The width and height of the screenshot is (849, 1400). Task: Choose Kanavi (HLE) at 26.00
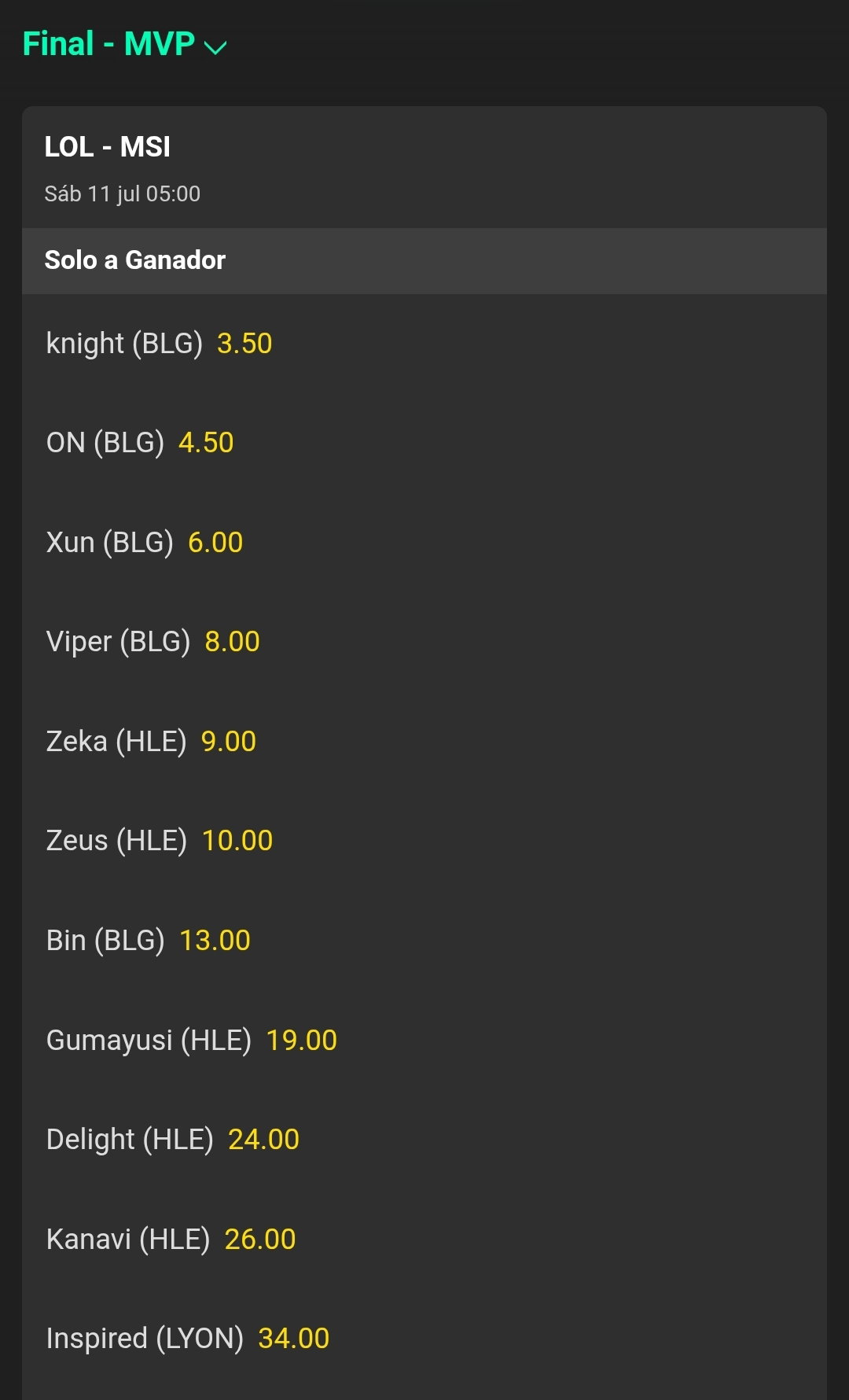pyautogui.click(x=424, y=1239)
